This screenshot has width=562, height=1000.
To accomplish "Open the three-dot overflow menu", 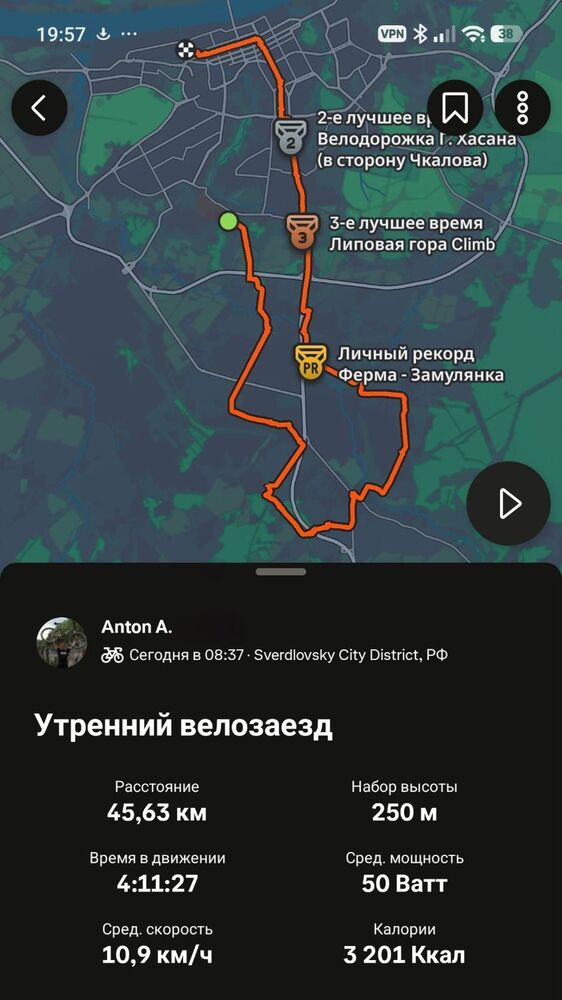I will click(522, 108).
